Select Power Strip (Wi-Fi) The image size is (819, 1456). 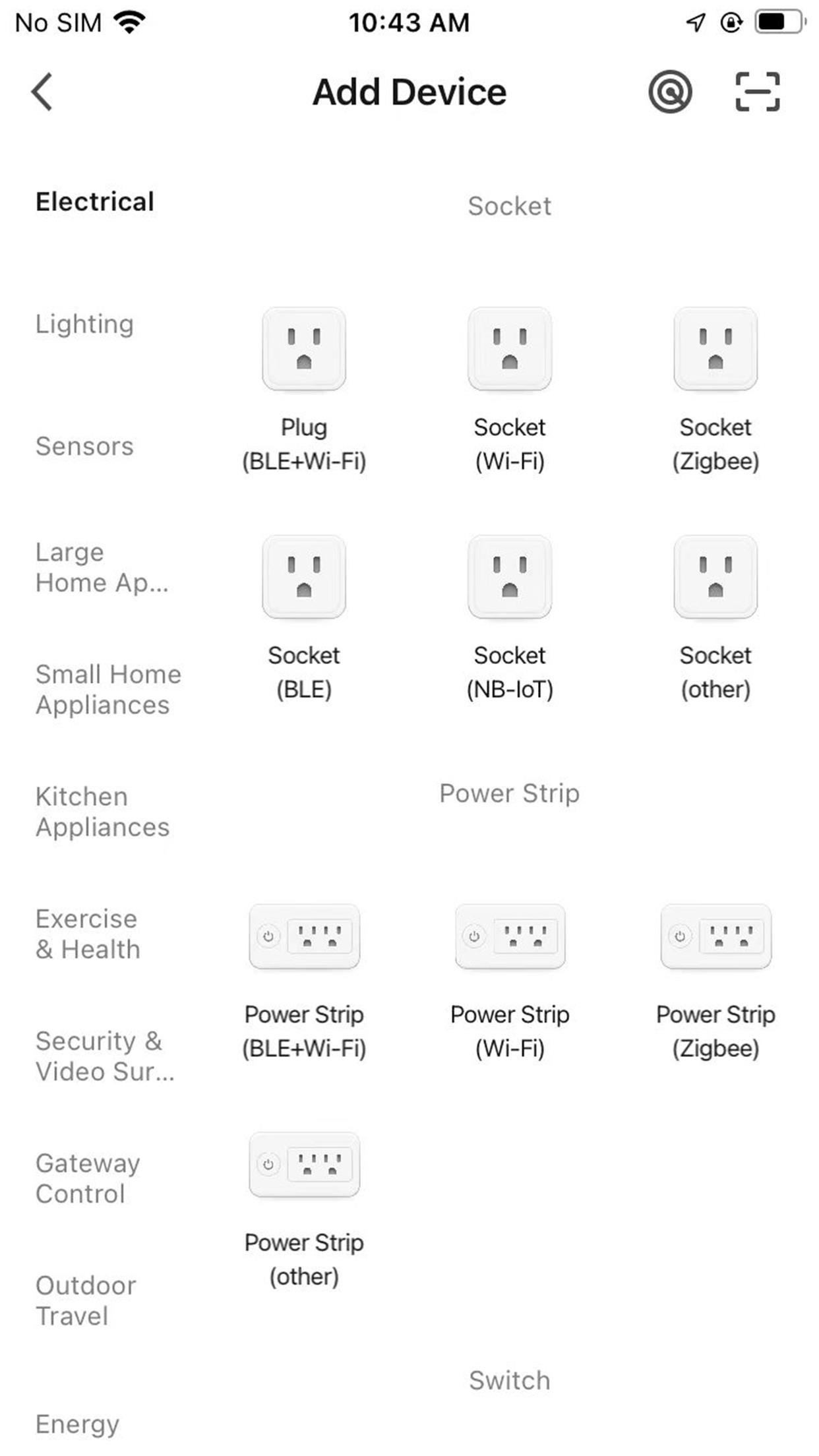pyautogui.click(x=510, y=937)
